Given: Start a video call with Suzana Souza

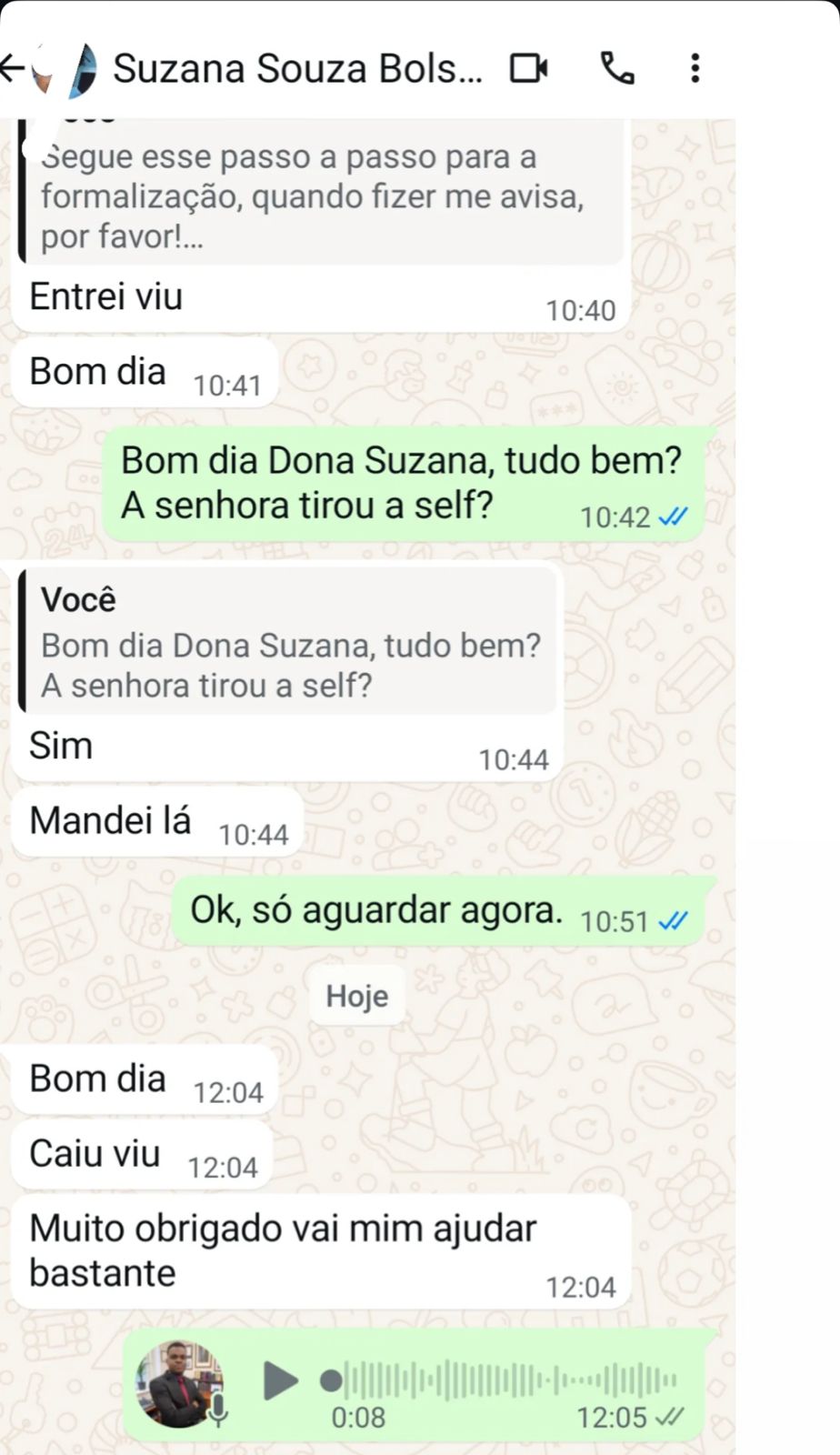Looking at the screenshot, I should point(528,67).
